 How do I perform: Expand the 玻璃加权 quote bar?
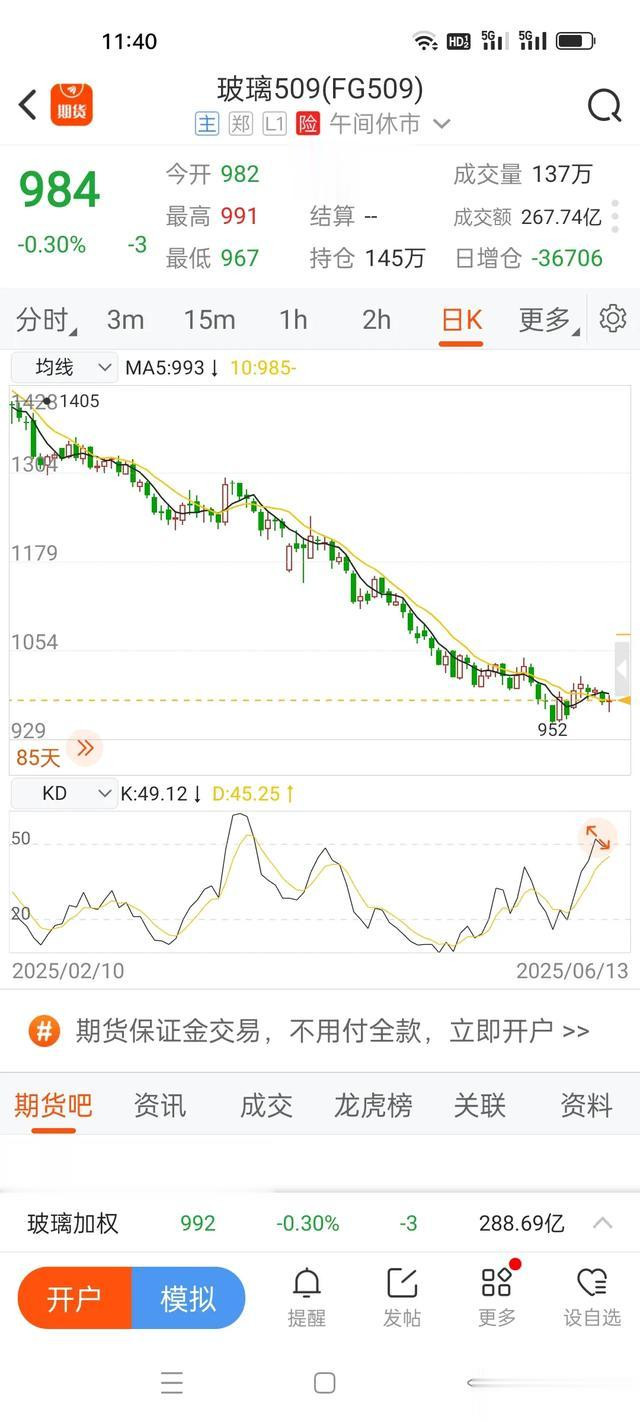603,1222
